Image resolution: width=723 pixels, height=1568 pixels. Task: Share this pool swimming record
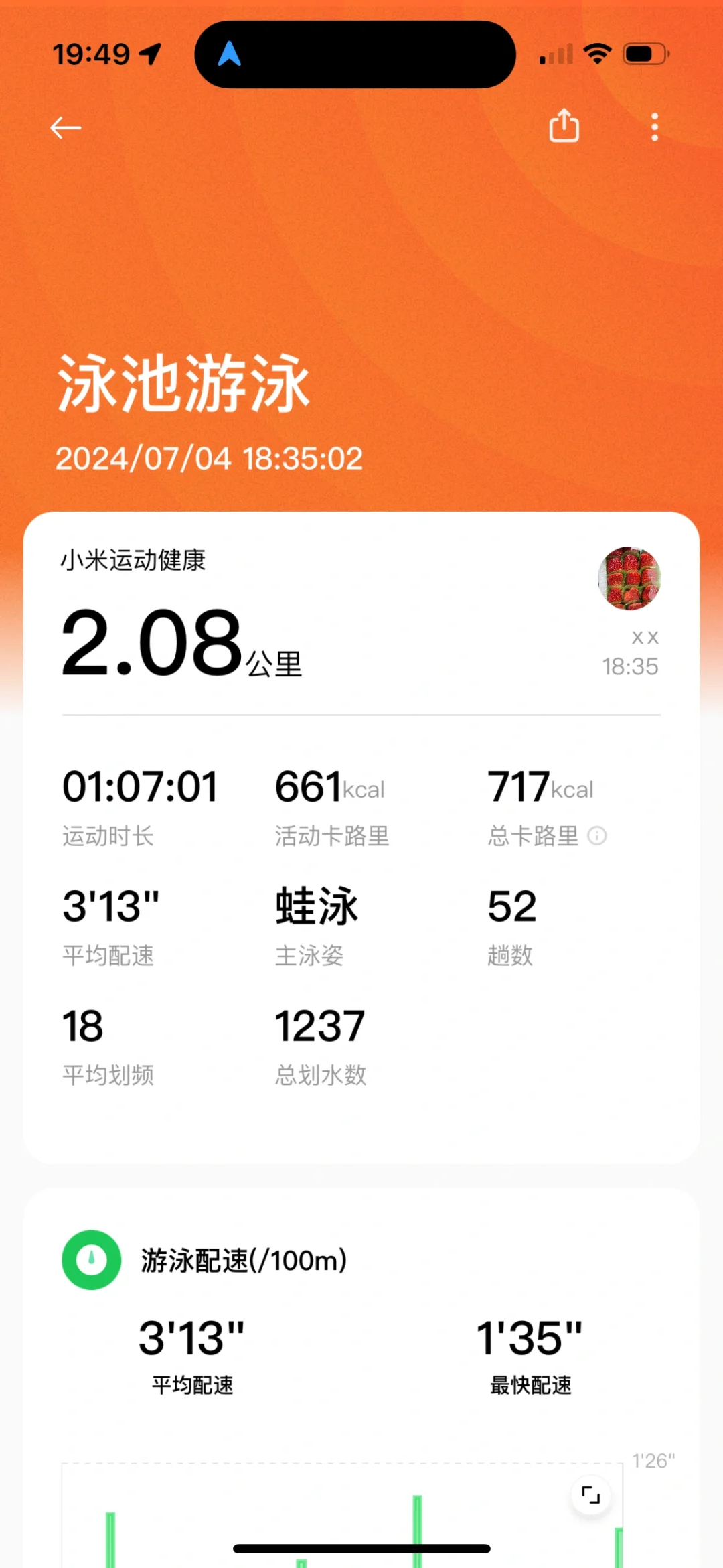(564, 126)
